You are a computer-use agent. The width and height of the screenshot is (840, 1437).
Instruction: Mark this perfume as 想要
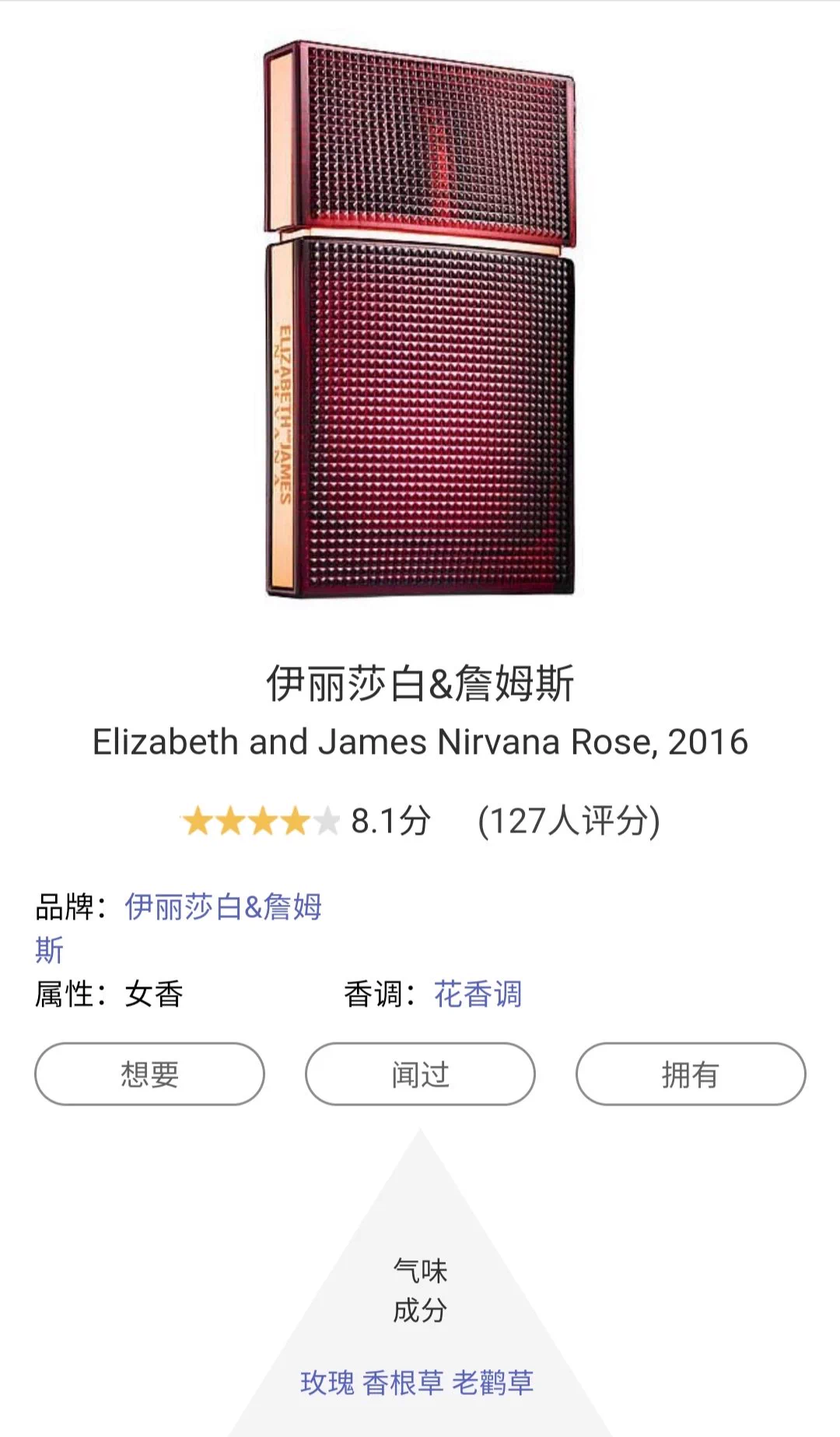149,1074
